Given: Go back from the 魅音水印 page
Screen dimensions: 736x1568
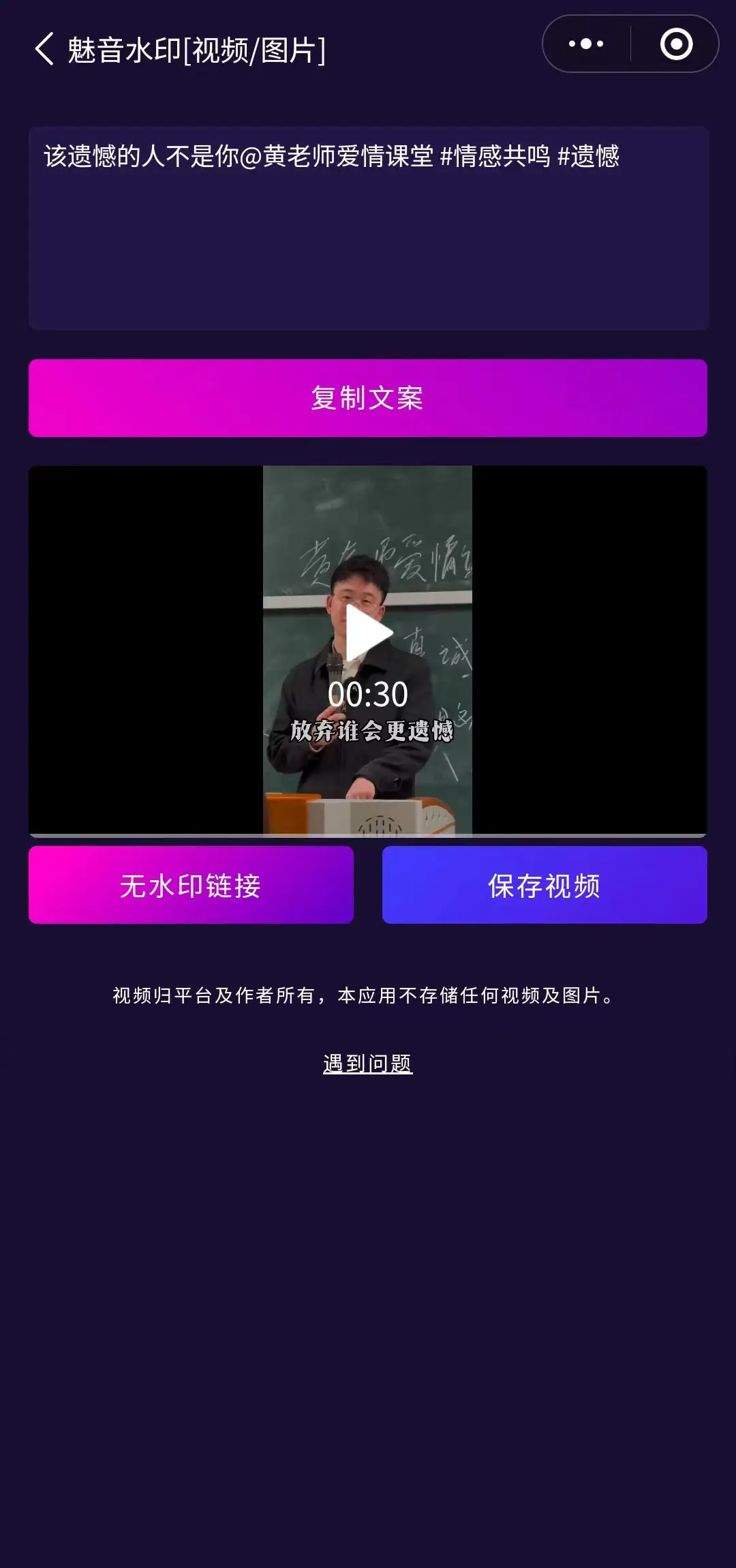Looking at the screenshot, I should [x=44, y=50].
